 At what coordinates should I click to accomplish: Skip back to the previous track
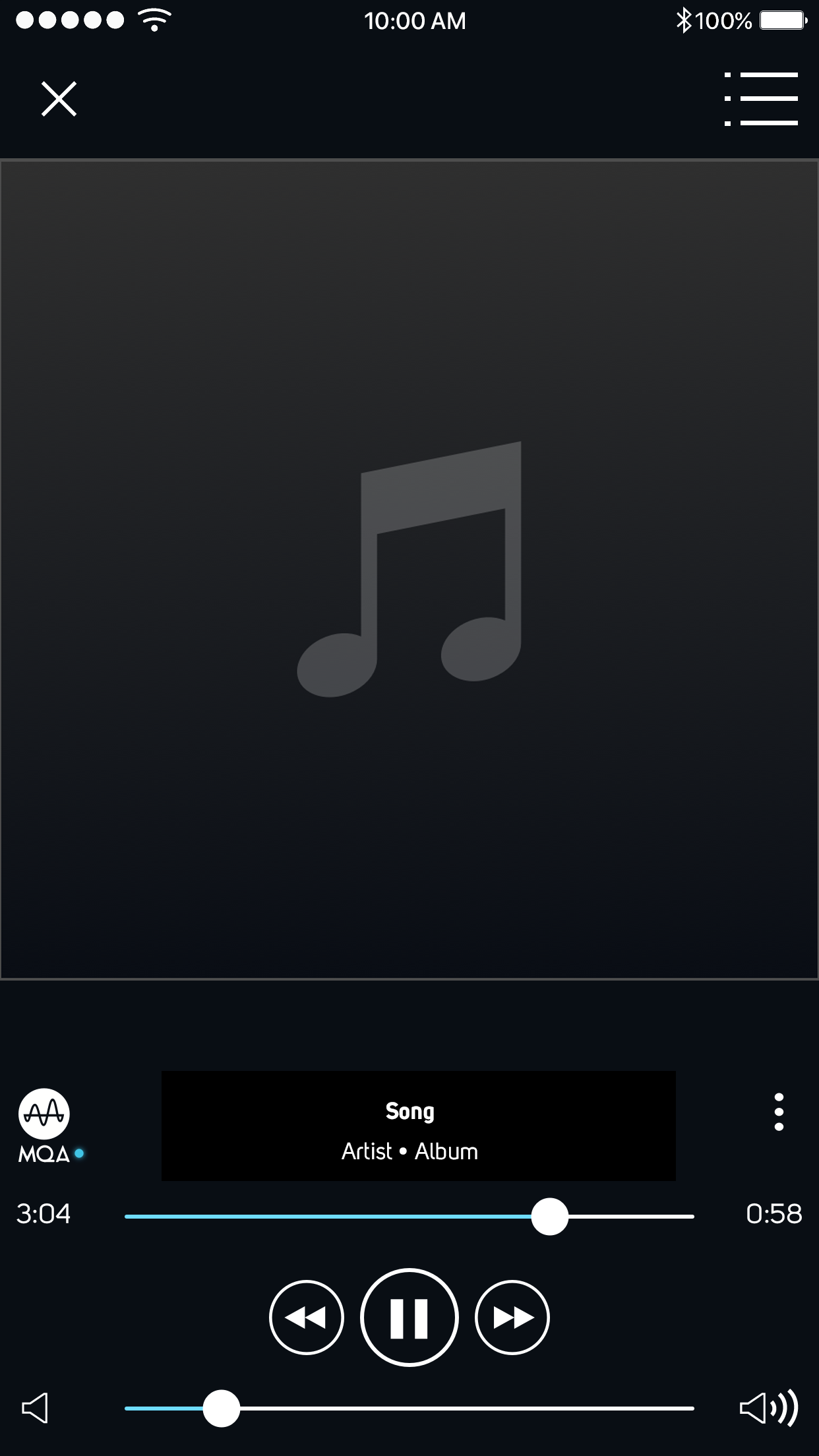click(x=307, y=1318)
